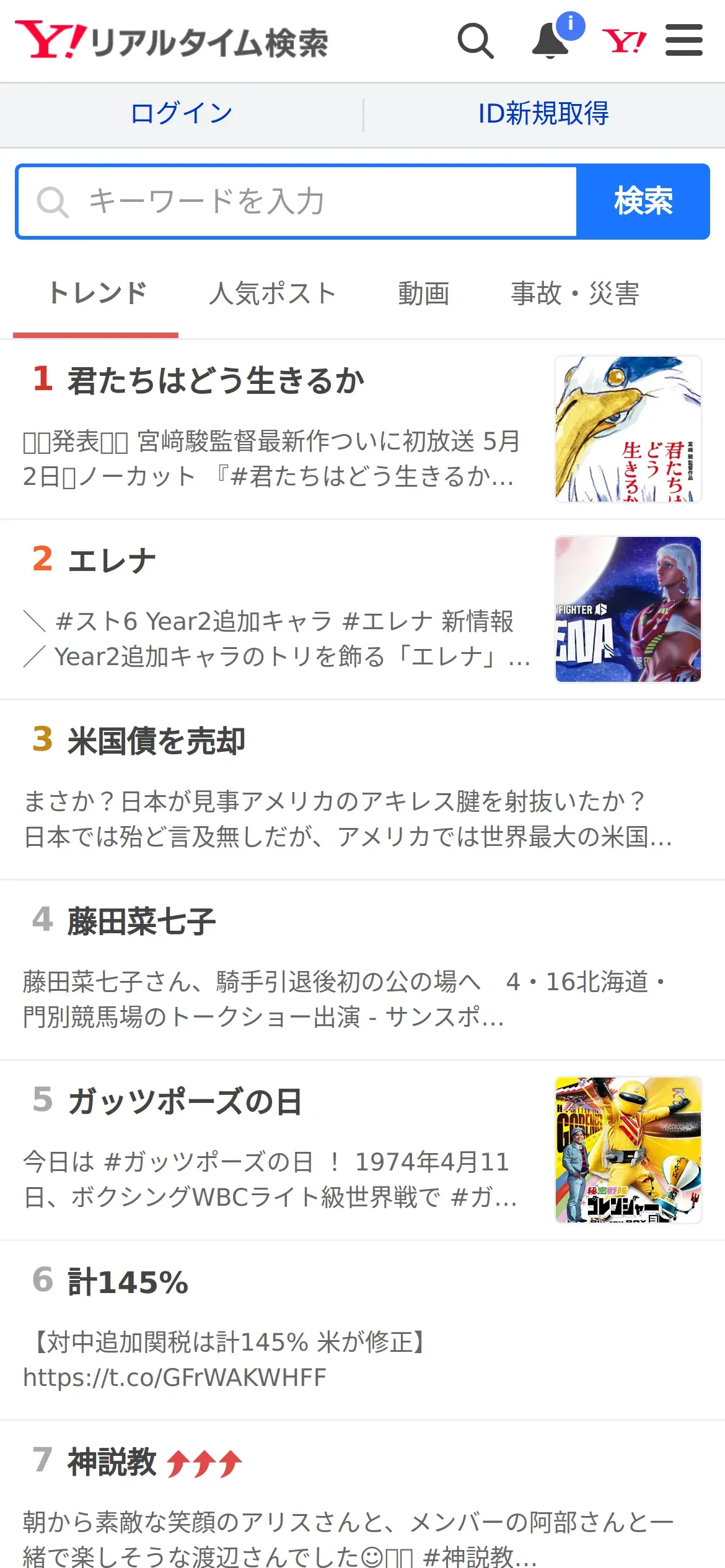This screenshot has height=1568, width=725.
Task: Go to Yahoo! Japan home logo
Action: click(x=624, y=41)
